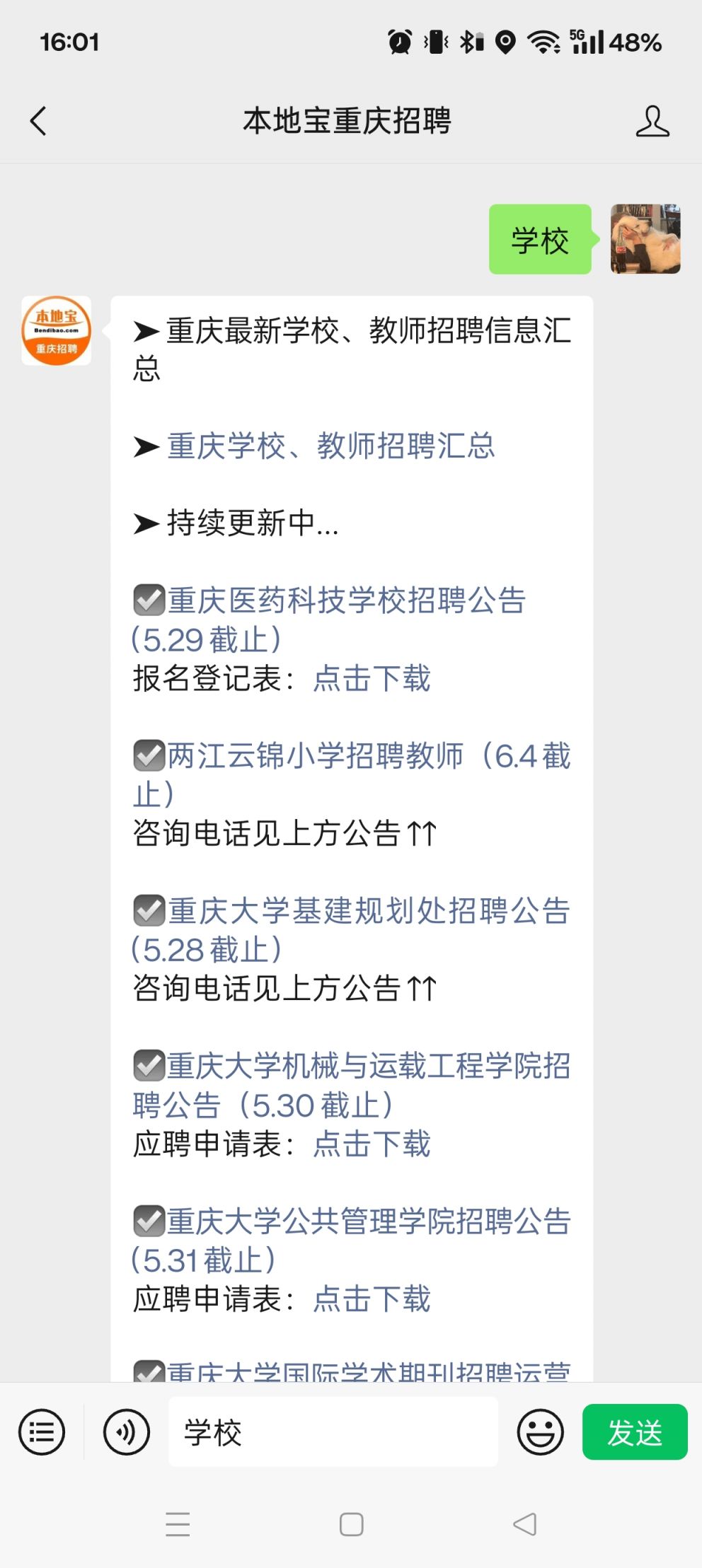Switch to voice input mode
The height and width of the screenshot is (1568, 702).
(x=126, y=1432)
